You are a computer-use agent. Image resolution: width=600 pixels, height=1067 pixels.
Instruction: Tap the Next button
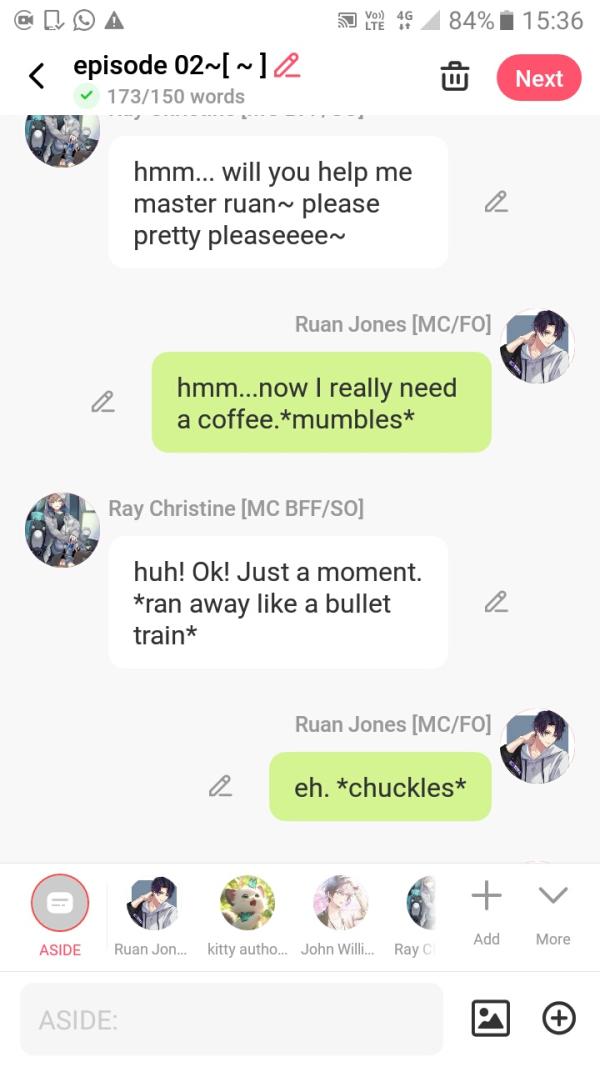(539, 78)
